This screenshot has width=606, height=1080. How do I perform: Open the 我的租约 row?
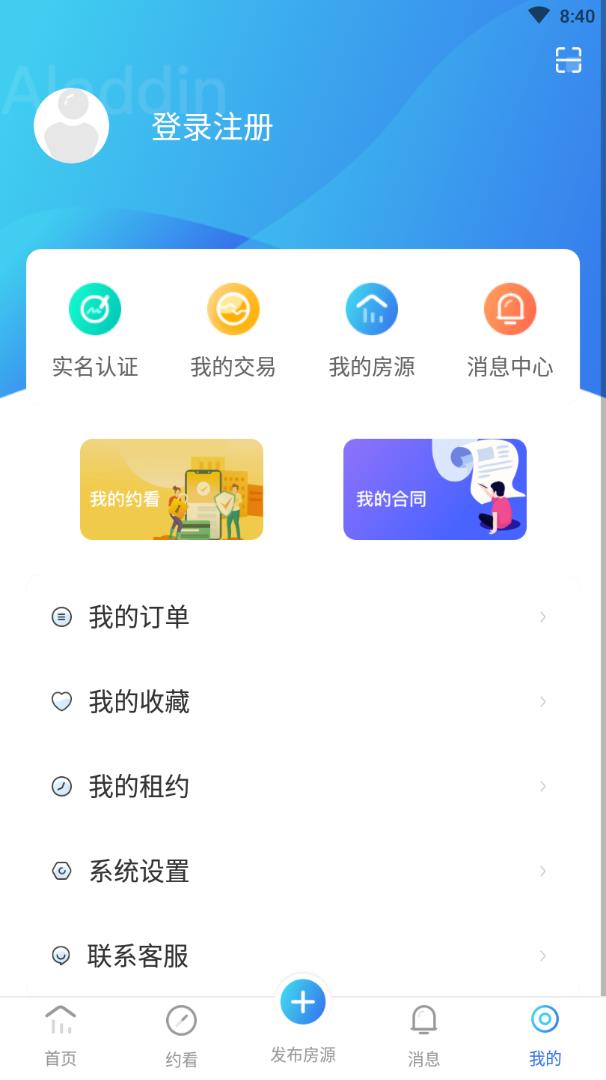coord(300,787)
